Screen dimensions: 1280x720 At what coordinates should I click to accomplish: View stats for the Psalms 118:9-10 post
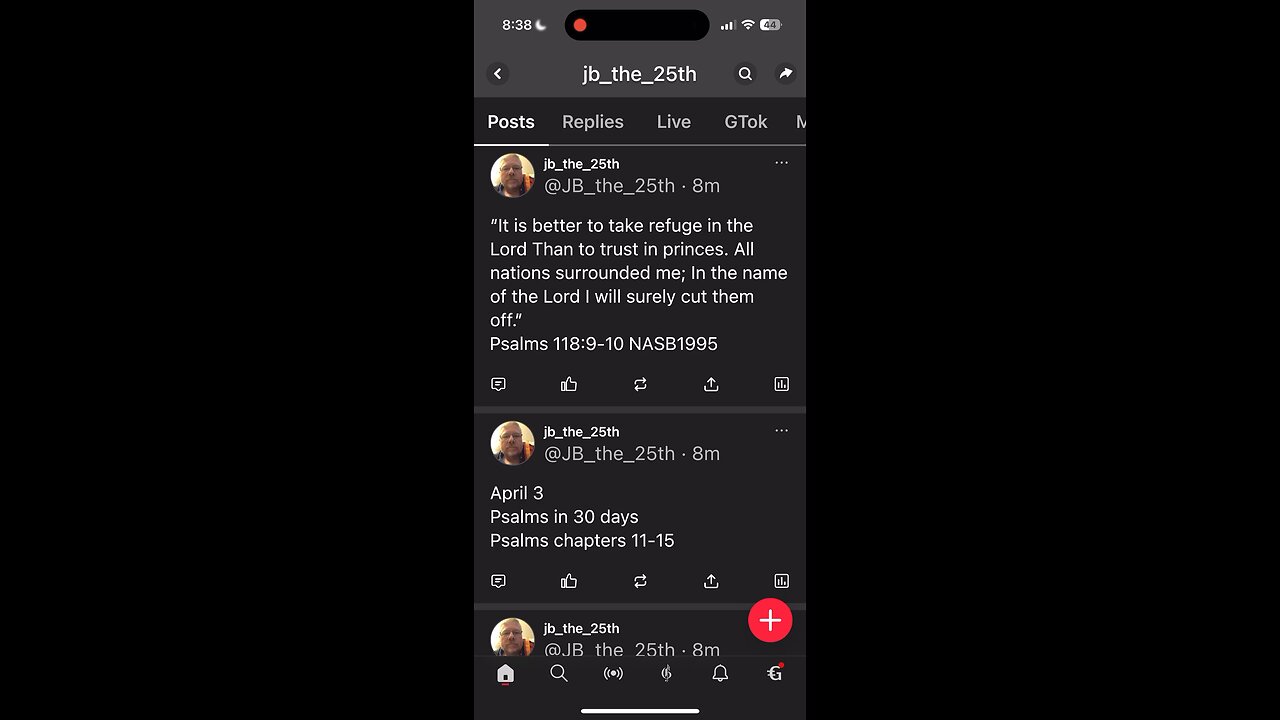pos(781,384)
